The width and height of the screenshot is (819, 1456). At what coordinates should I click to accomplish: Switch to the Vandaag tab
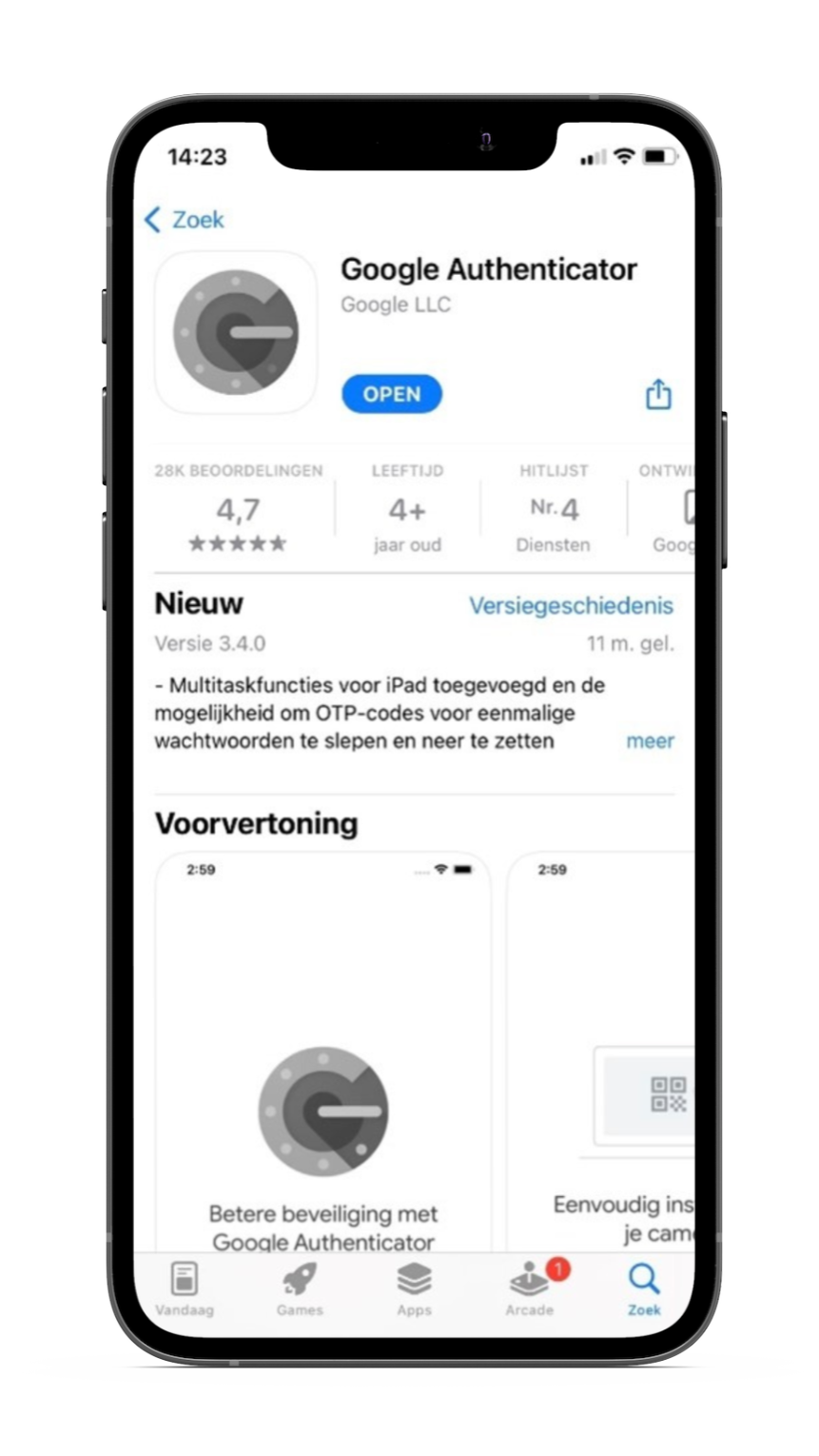[185, 1289]
